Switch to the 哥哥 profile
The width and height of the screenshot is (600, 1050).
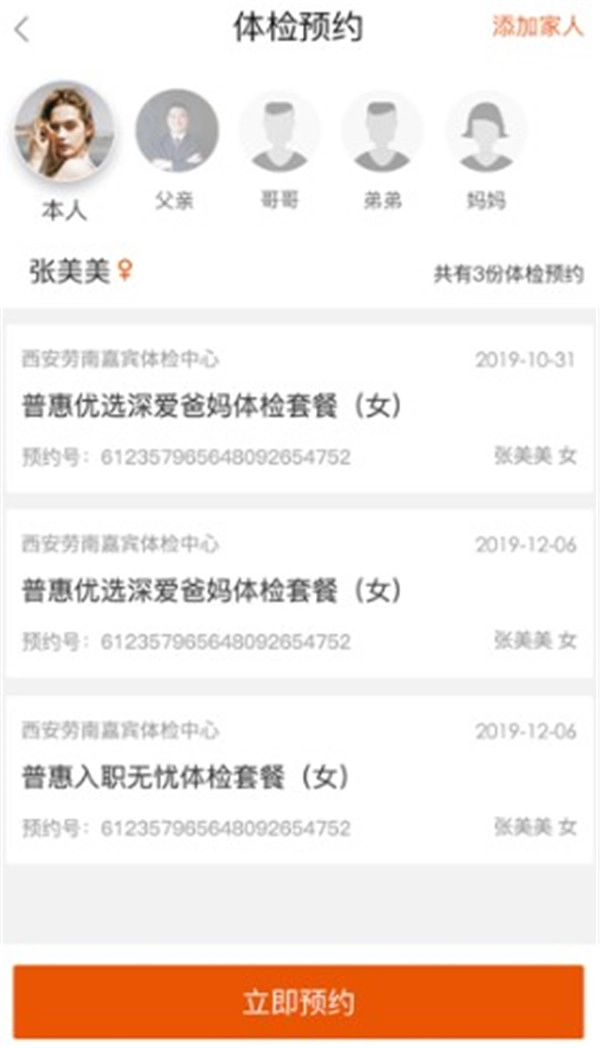tap(280, 131)
